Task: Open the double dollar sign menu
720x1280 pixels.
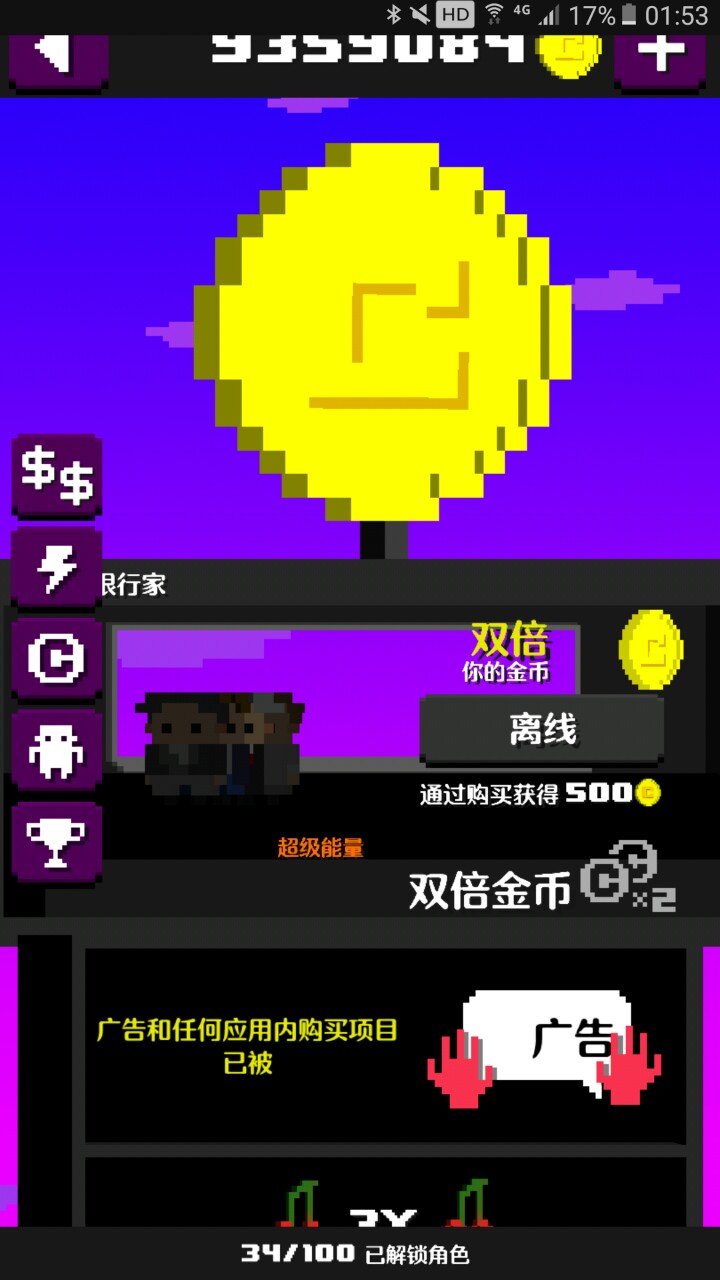Action: pyautogui.click(x=57, y=475)
